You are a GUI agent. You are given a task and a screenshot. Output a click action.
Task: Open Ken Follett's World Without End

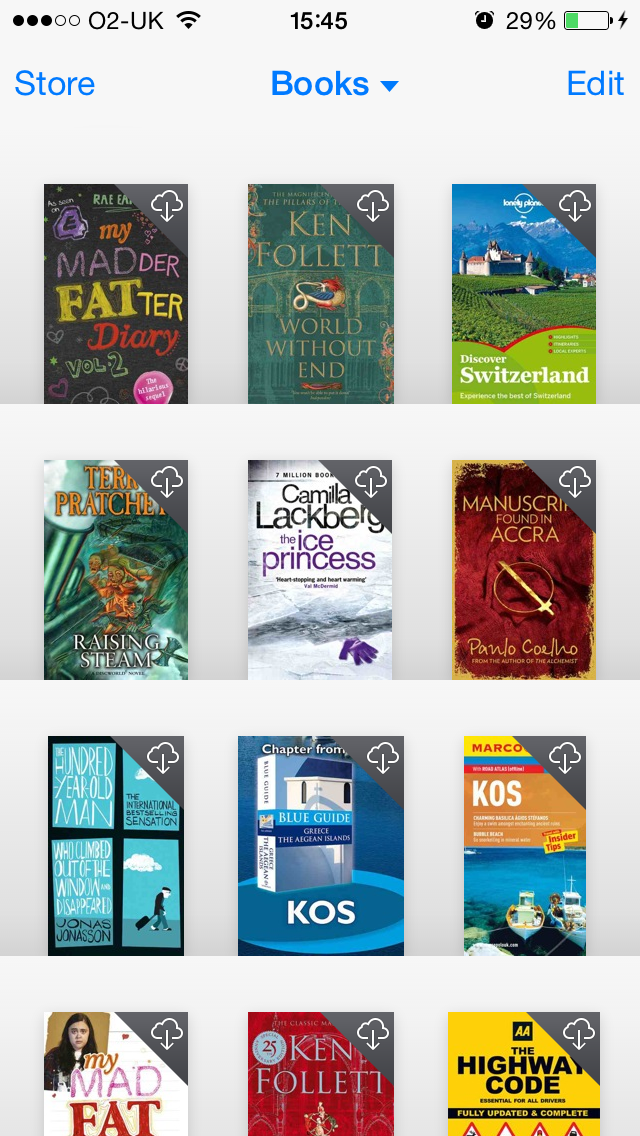tap(321, 294)
